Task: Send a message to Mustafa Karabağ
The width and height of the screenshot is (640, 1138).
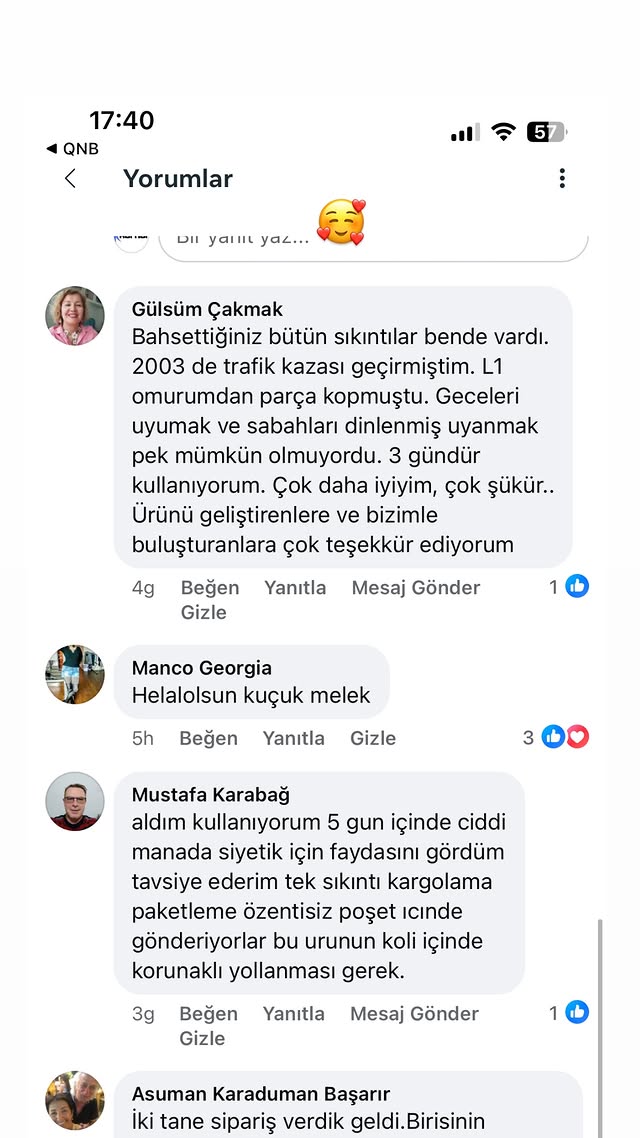Action: coord(414,1013)
